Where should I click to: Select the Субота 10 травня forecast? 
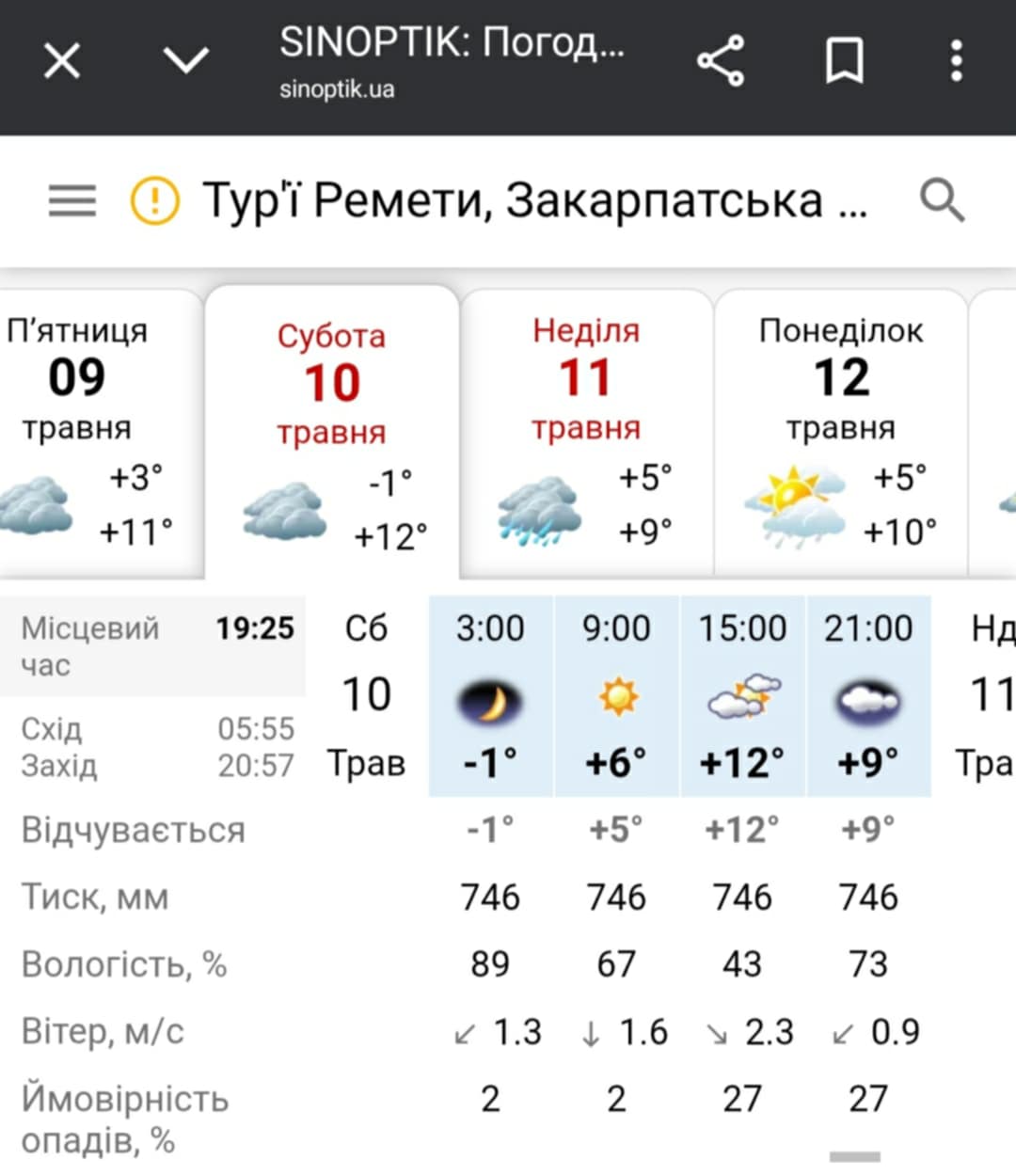332,433
